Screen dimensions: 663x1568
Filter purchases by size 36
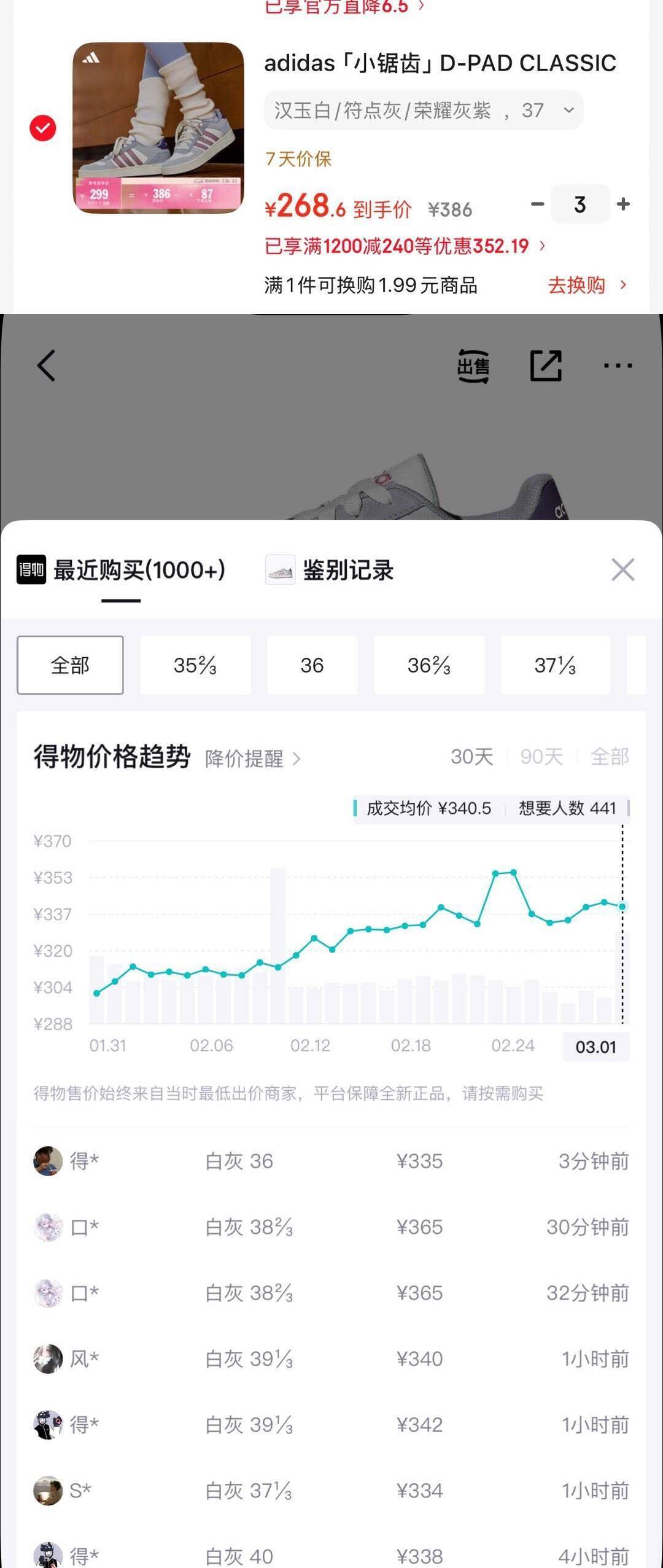click(x=312, y=665)
